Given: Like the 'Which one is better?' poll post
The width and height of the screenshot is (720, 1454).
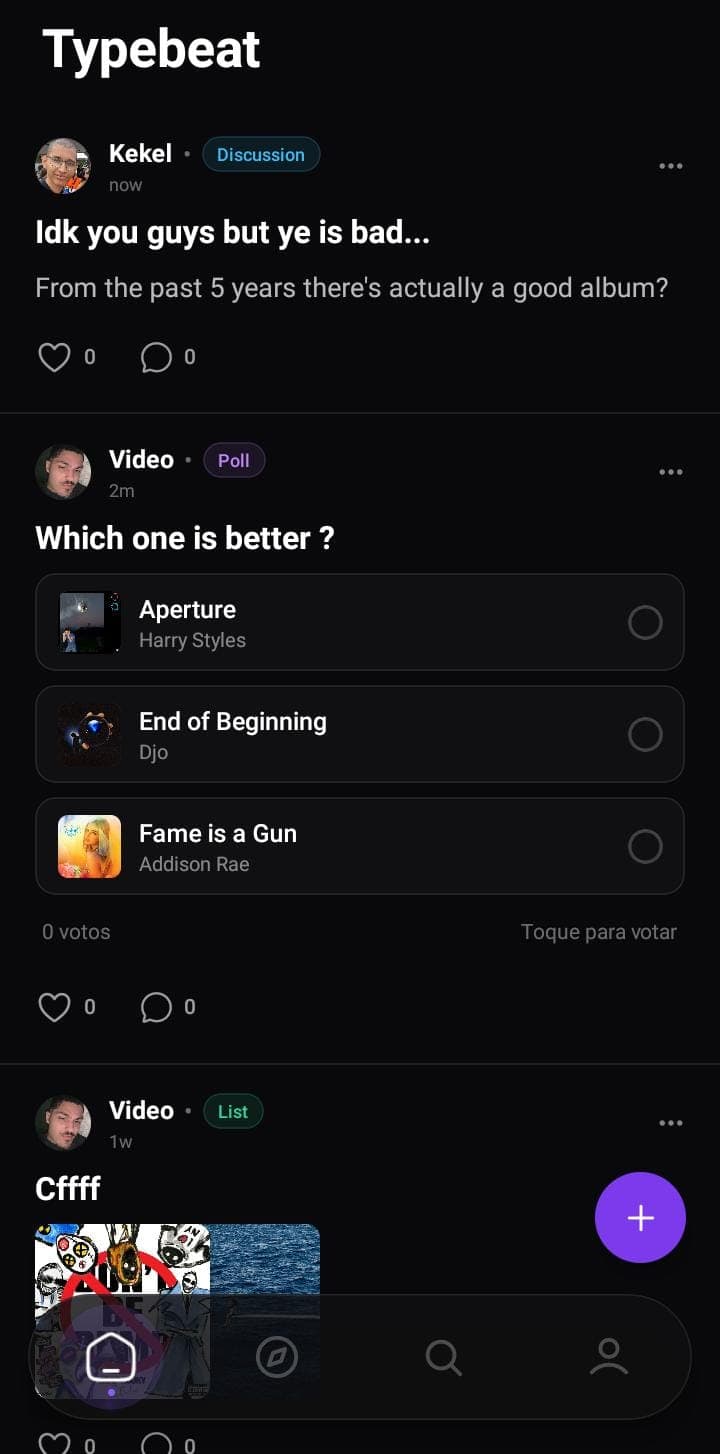Looking at the screenshot, I should tap(53, 1007).
